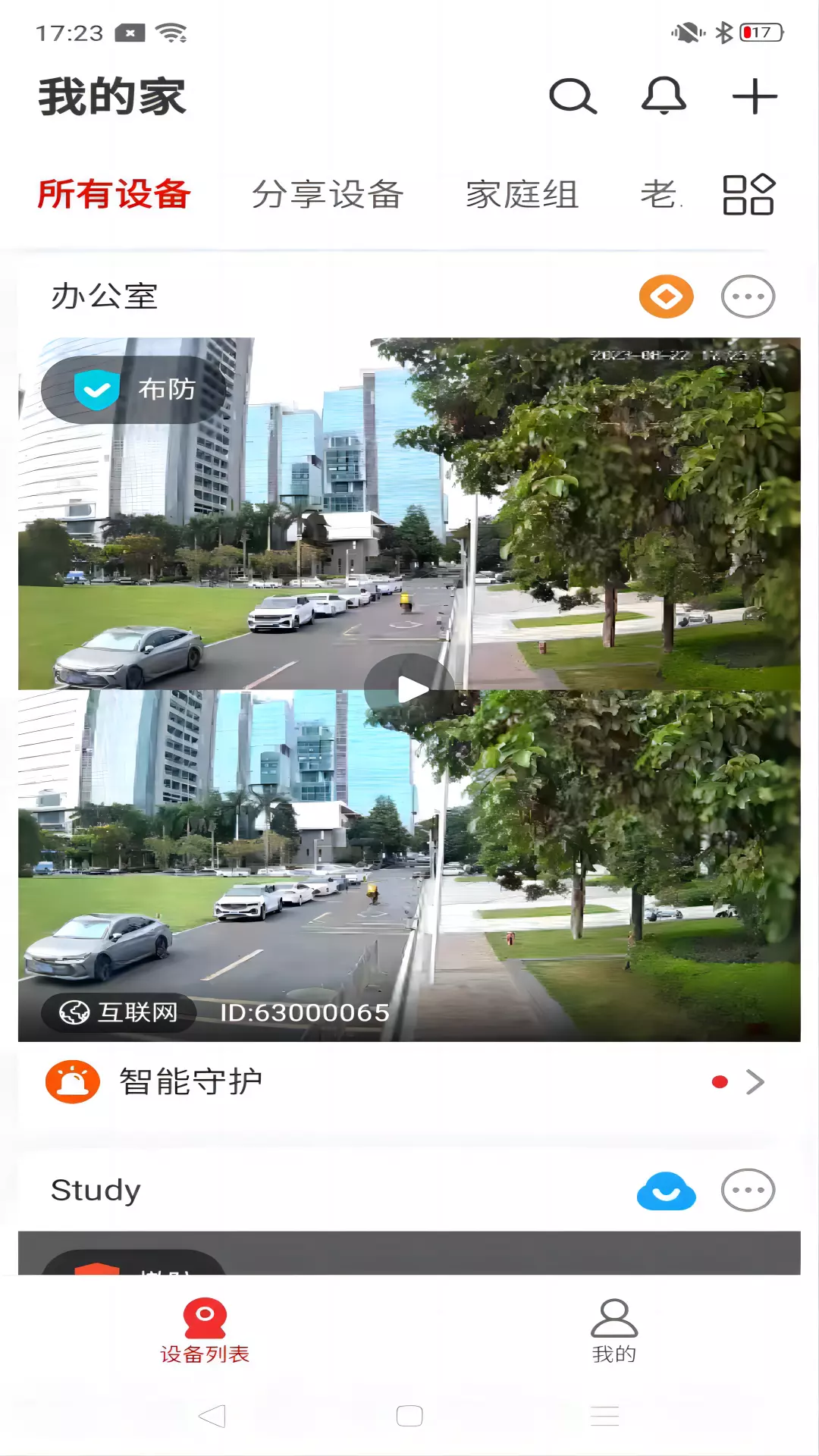Go to the 我的 tab
Viewport: 819px width, 1456px height.
pyautogui.click(x=614, y=1332)
